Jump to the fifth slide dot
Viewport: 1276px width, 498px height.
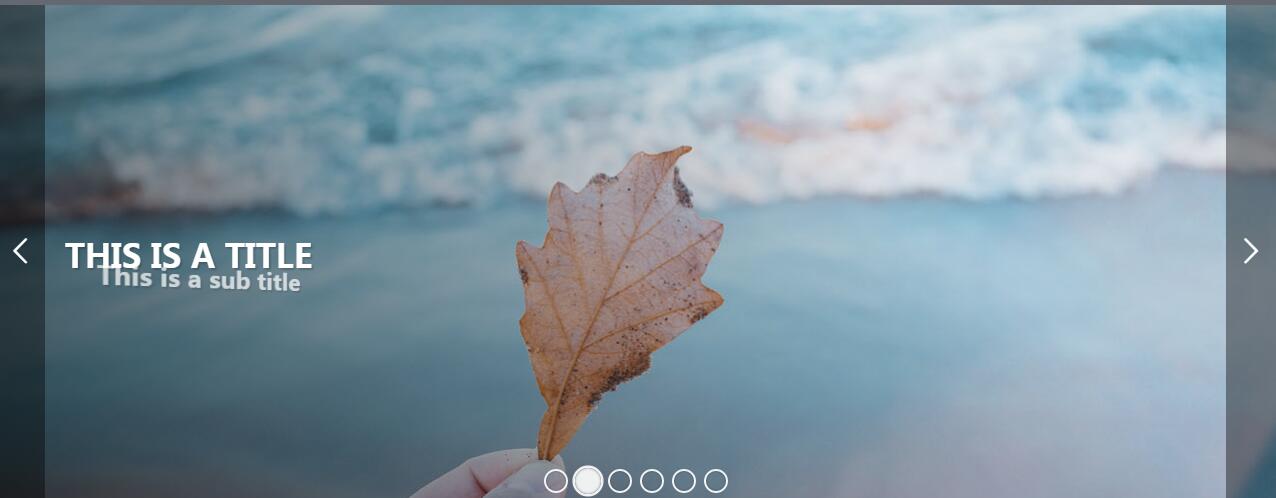pos(684,481)
